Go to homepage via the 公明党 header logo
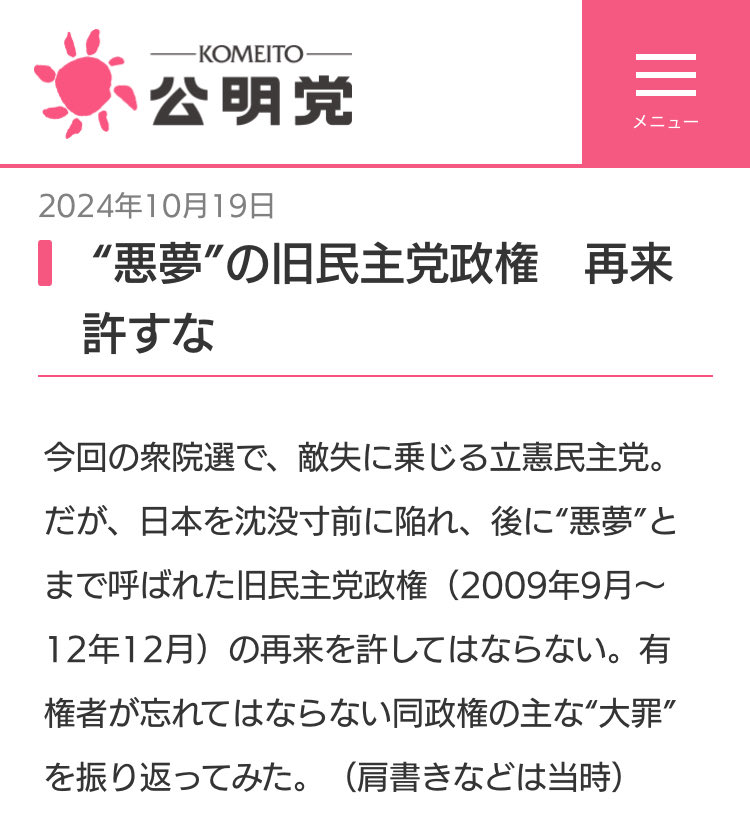 coord(193,83)
